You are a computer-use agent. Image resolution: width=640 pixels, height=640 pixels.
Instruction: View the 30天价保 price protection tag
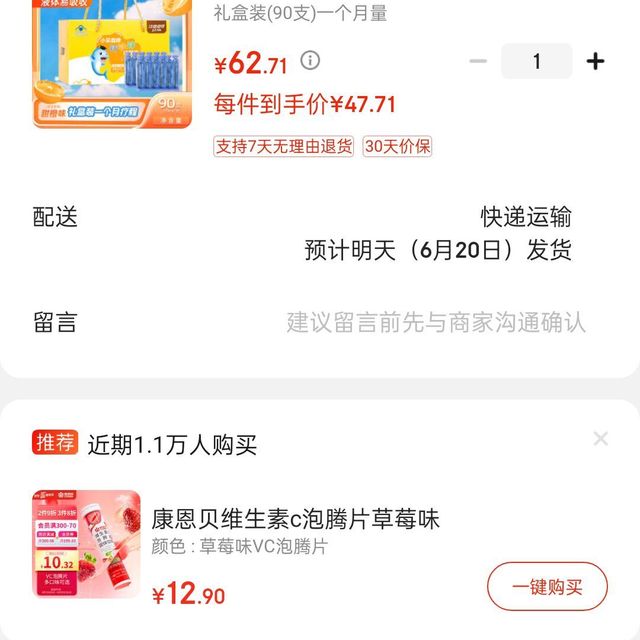click(397, 146)
